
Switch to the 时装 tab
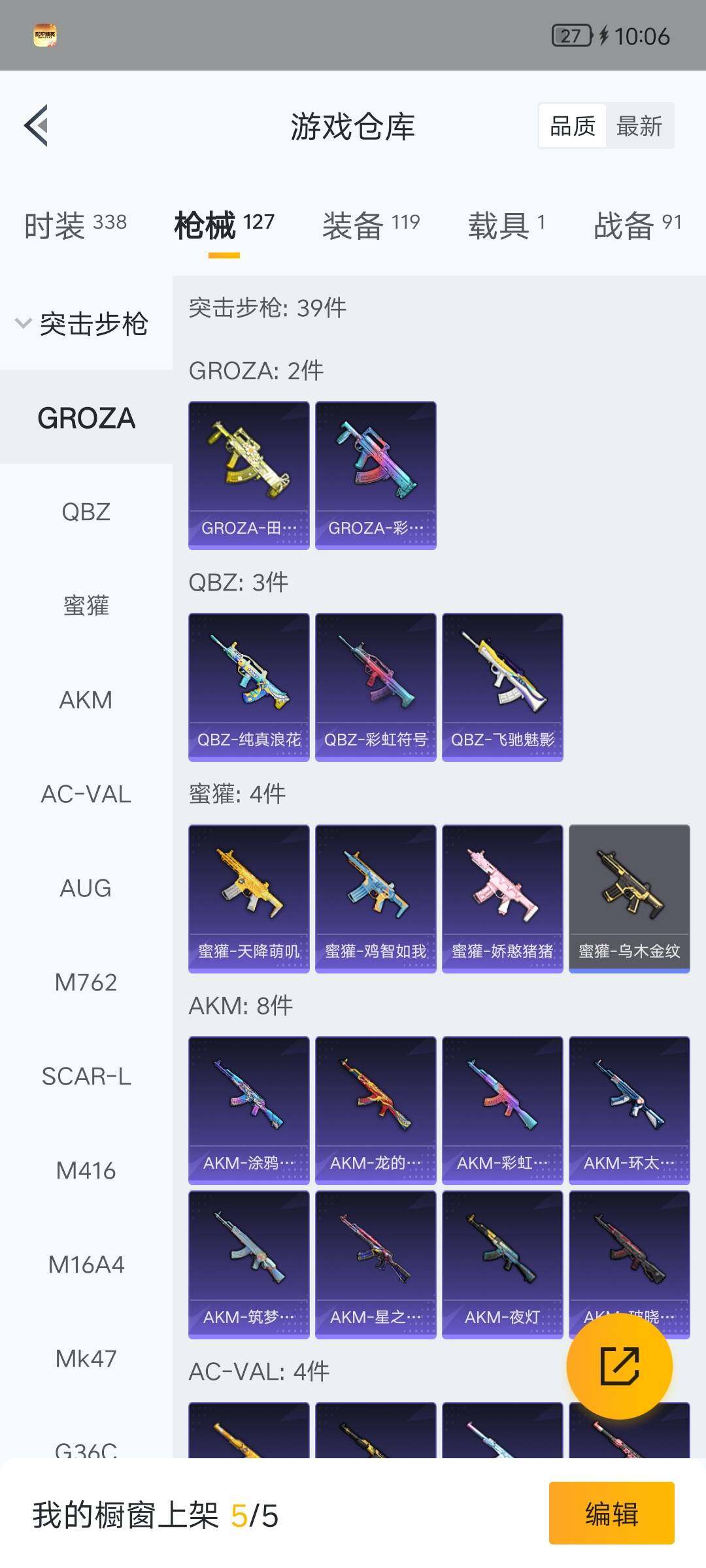click(x=75, y=225)
